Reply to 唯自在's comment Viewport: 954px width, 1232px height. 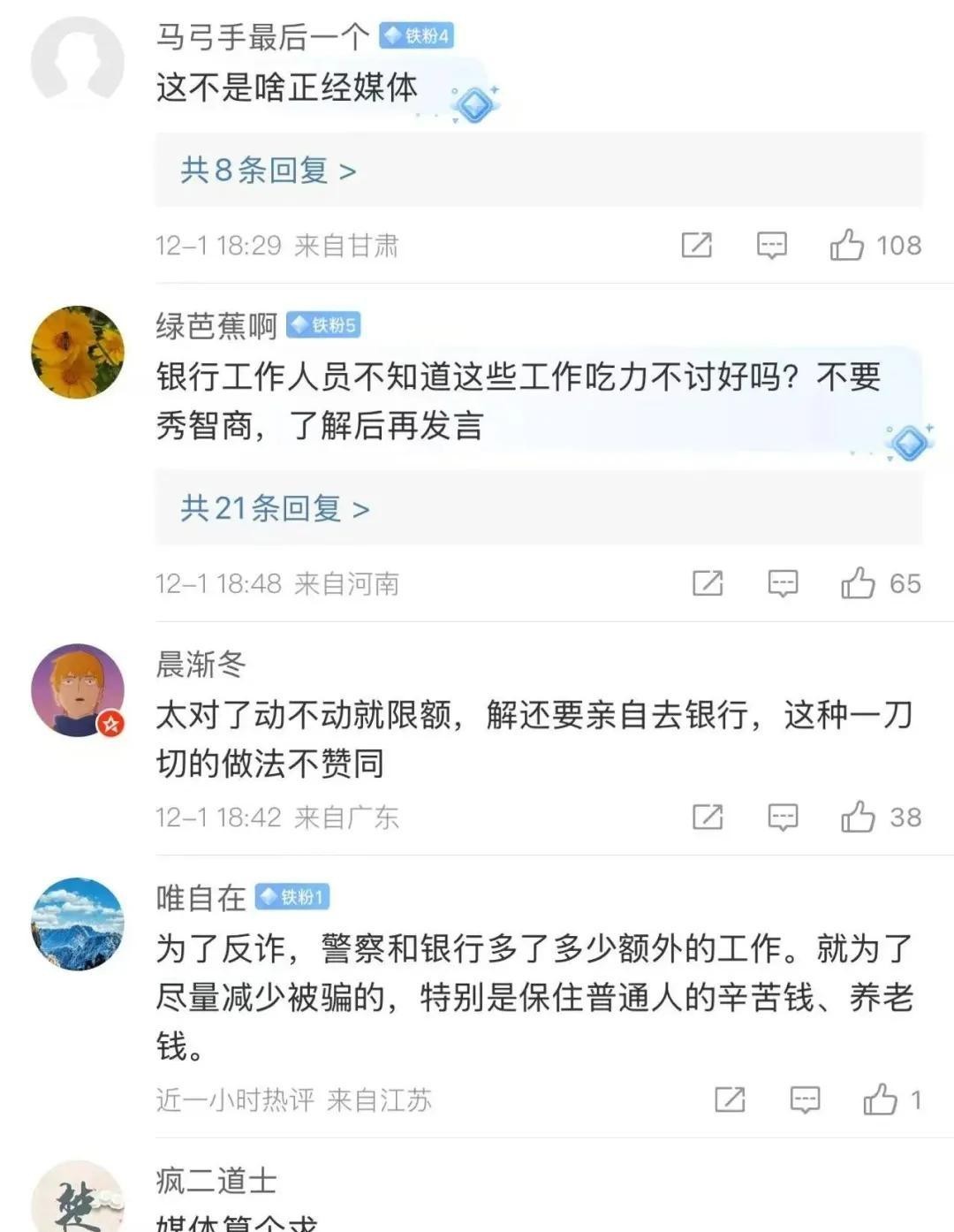click(805, 1100)
